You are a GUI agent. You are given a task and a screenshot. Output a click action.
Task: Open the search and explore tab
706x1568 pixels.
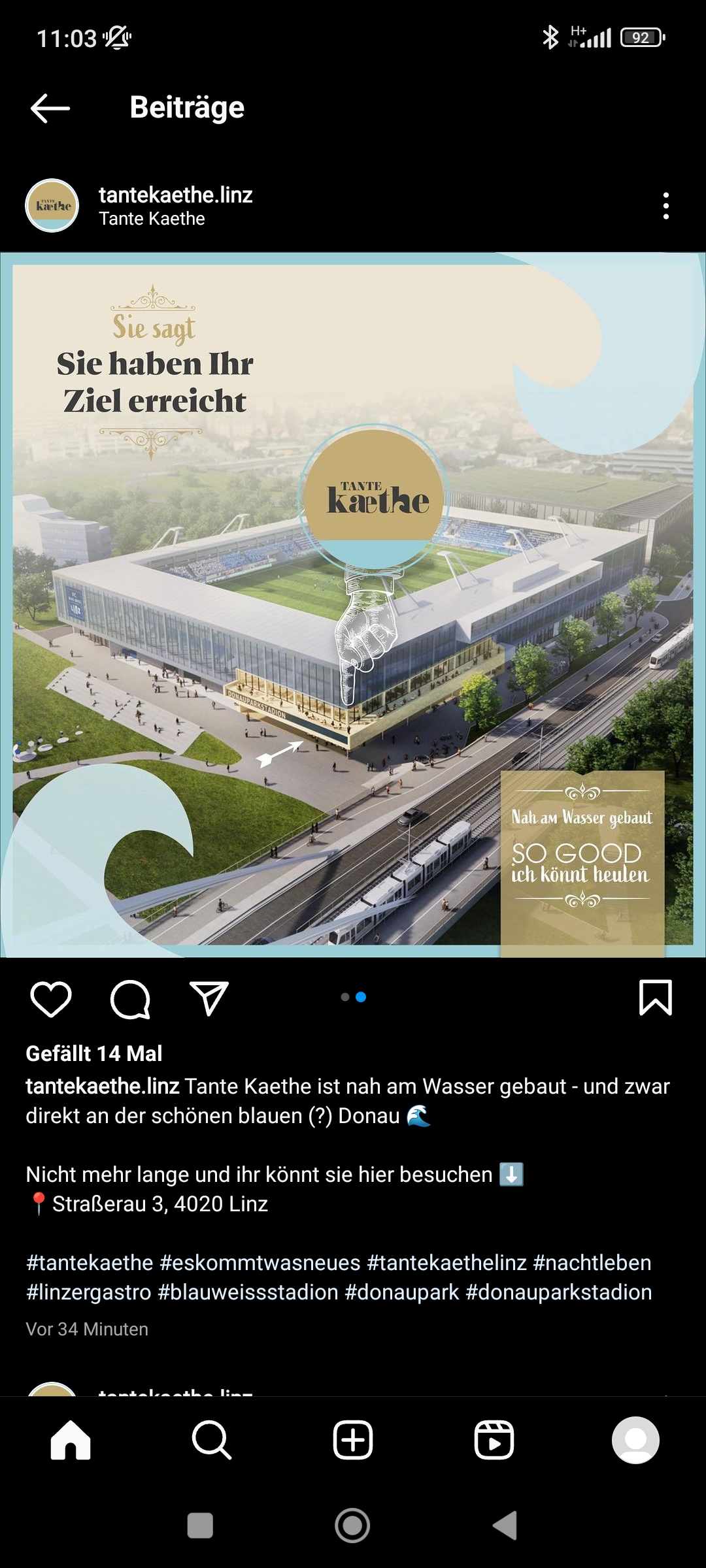[x=212, y=1440]
